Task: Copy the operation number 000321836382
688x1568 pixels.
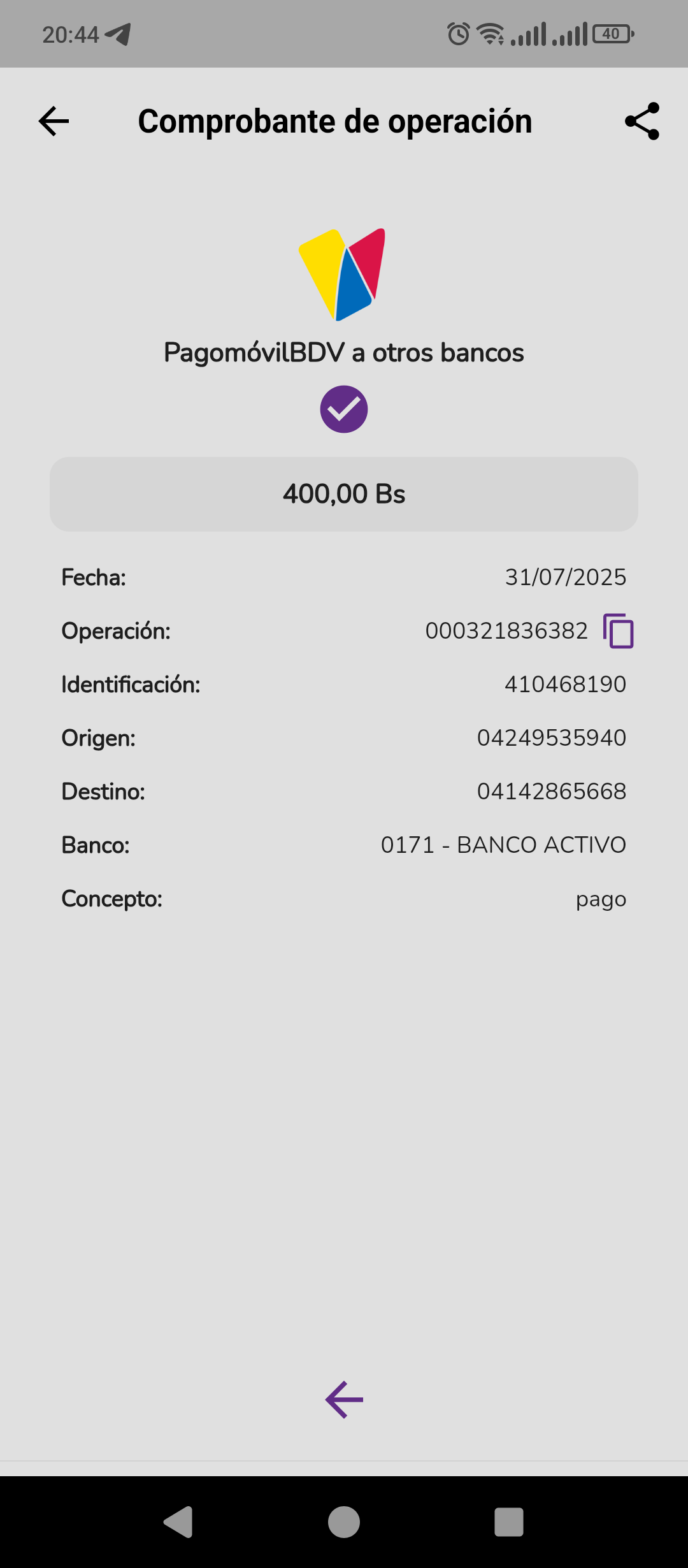Action: tap(618, 631)
